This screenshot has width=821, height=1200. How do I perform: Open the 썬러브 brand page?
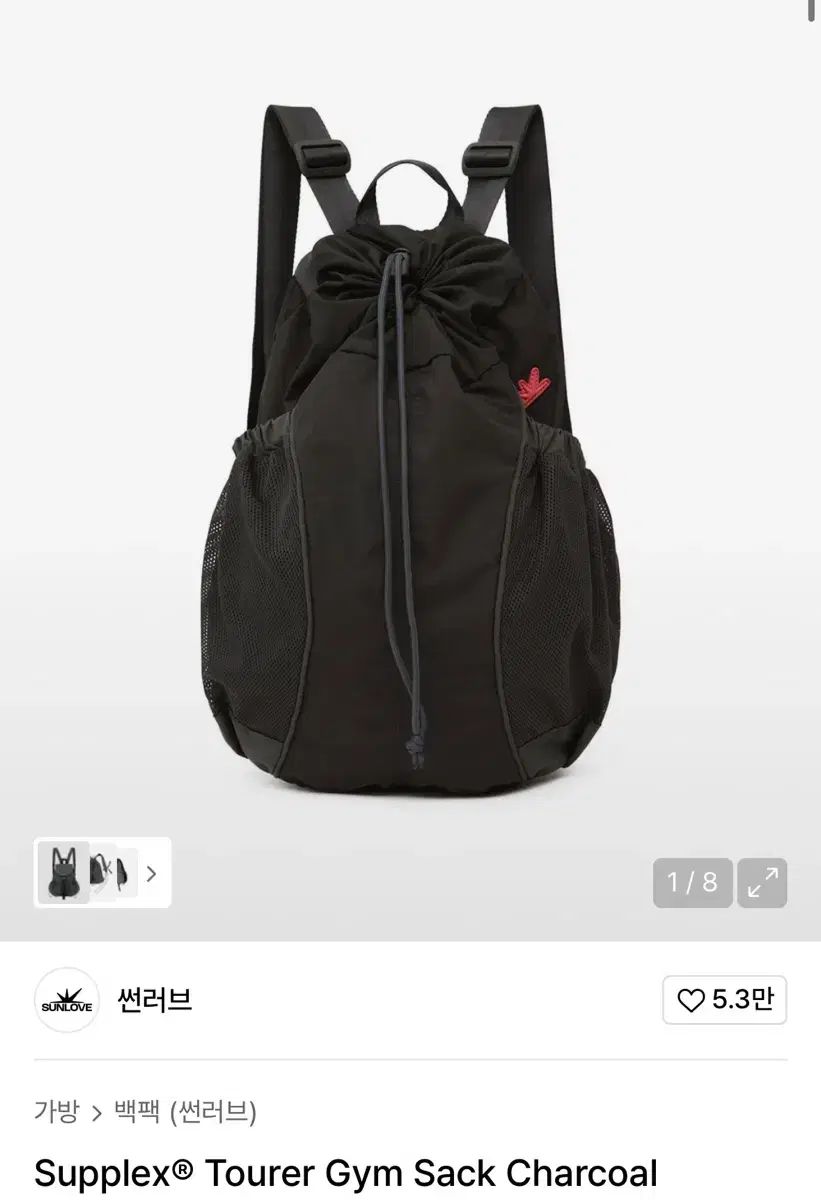tap(154, 999)
